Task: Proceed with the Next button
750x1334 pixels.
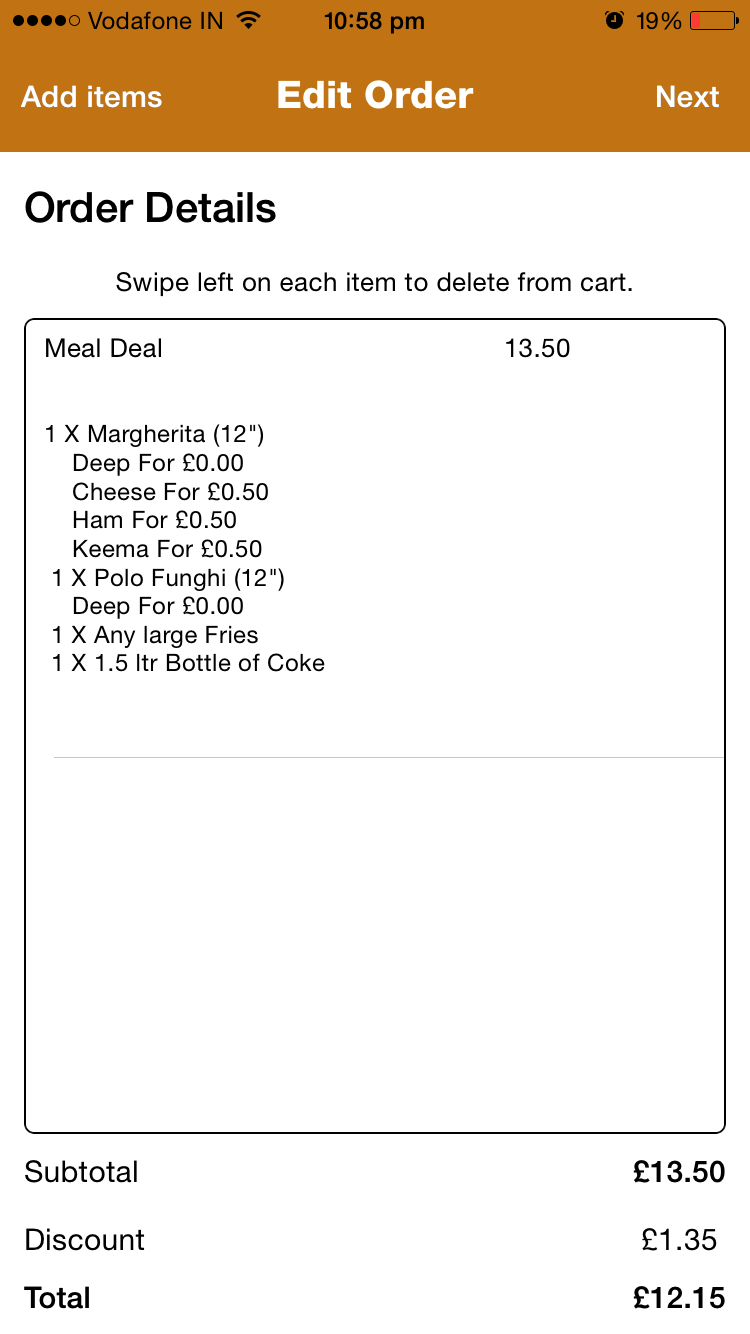Action: coord(687,97)
